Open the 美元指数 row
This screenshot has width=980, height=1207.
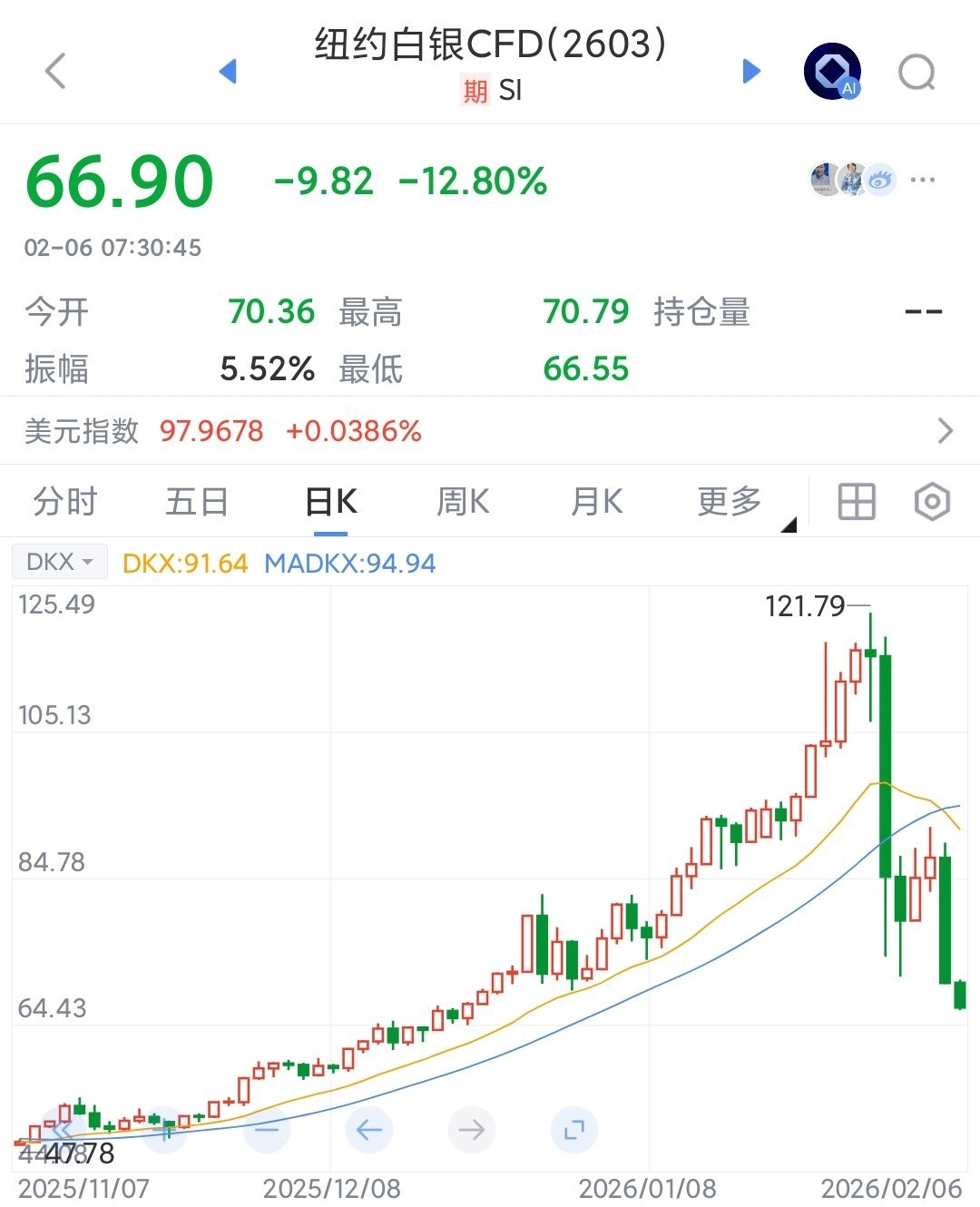490,430
